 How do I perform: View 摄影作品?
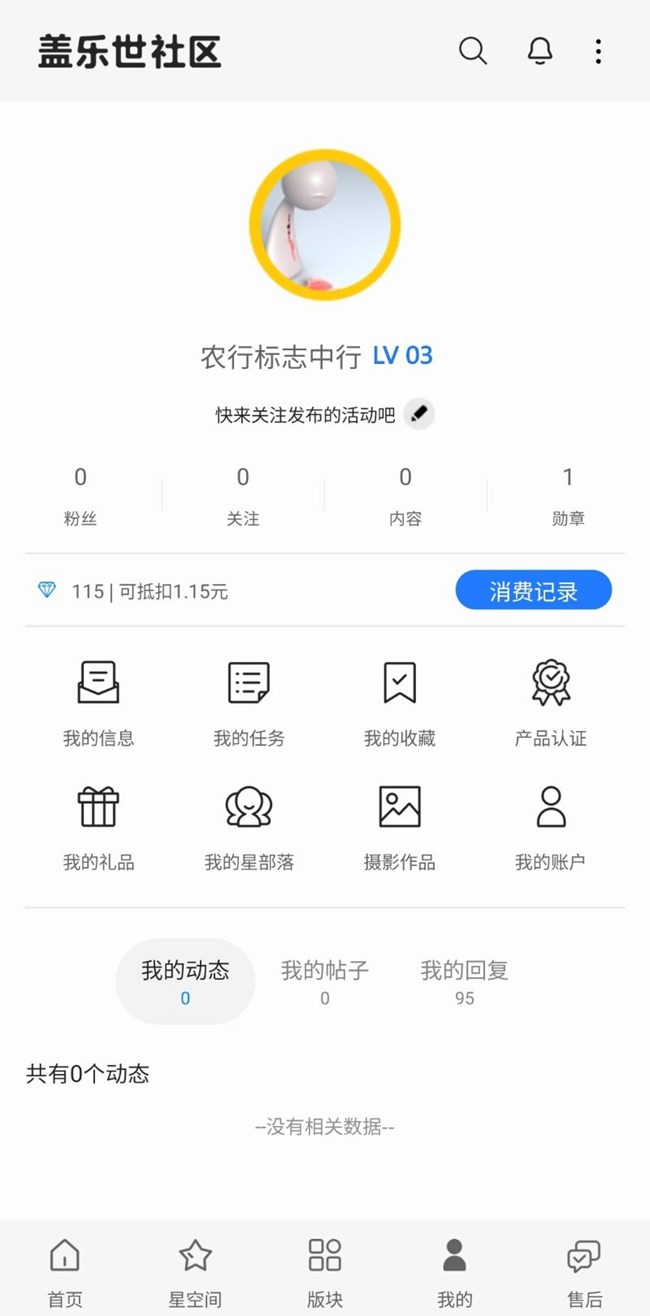(400, 825)
